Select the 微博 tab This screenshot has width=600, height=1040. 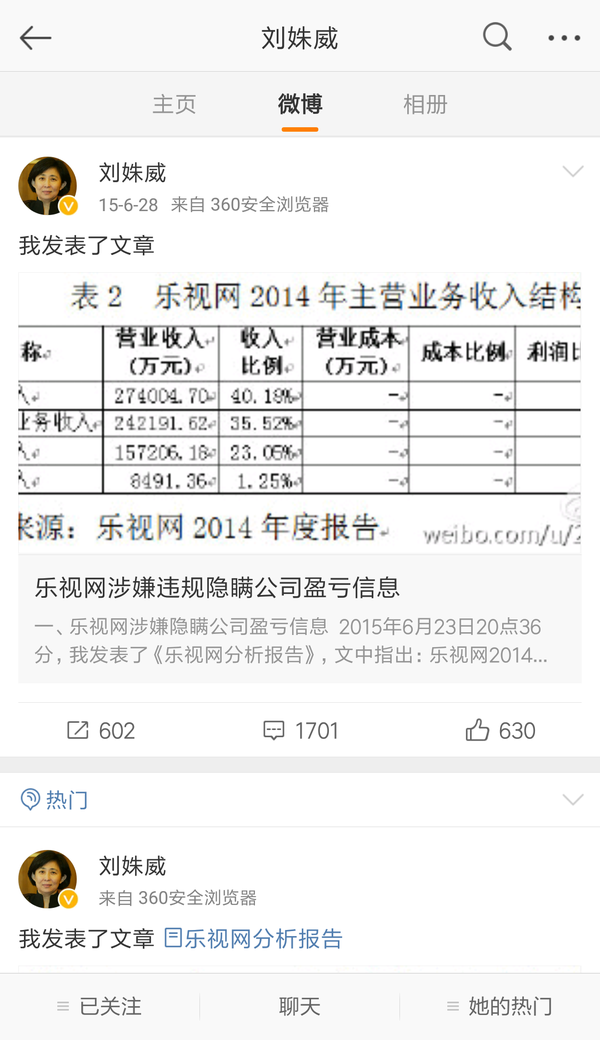point(300,104)
